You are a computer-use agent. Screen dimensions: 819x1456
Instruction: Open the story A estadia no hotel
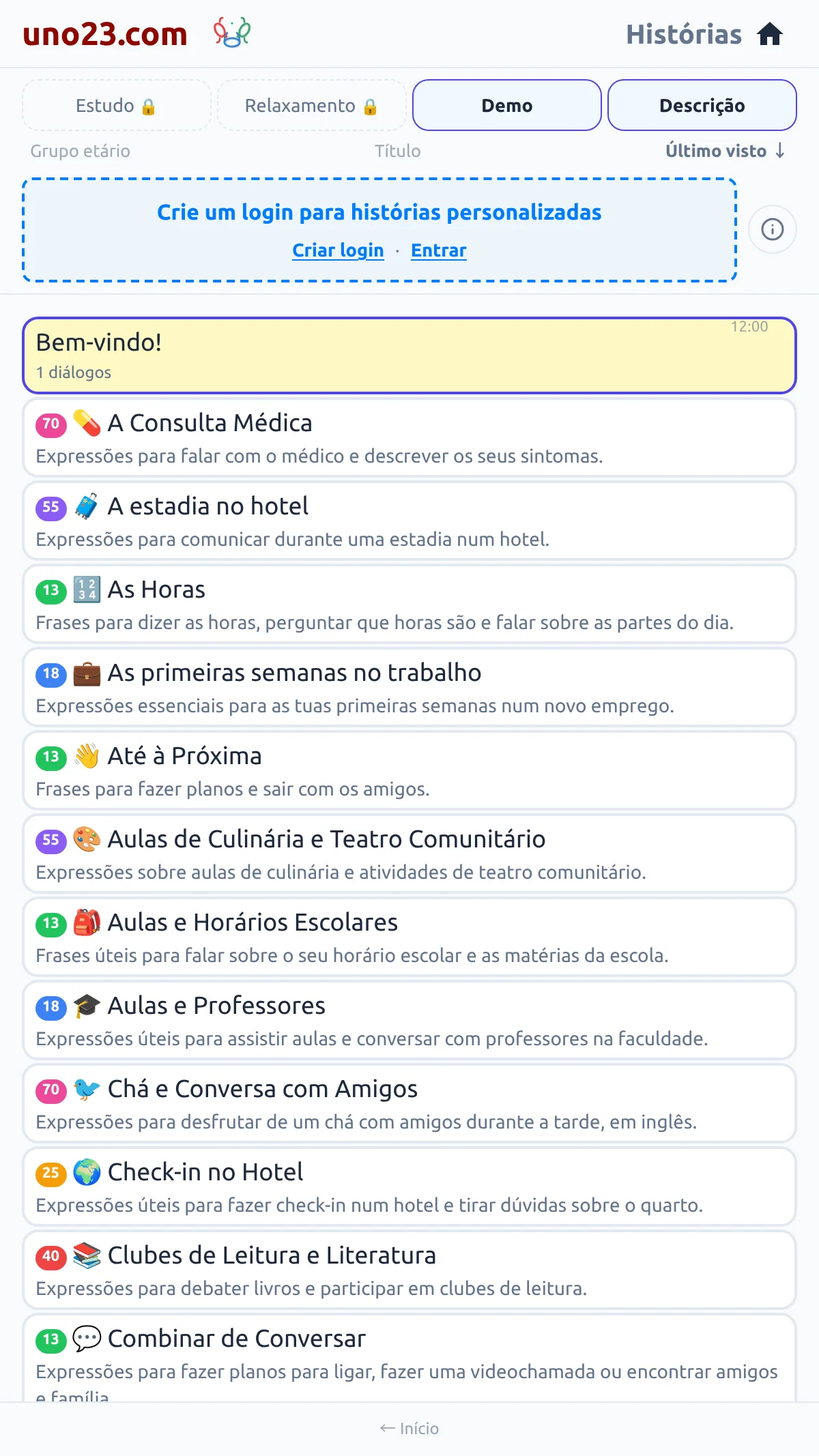409,521
